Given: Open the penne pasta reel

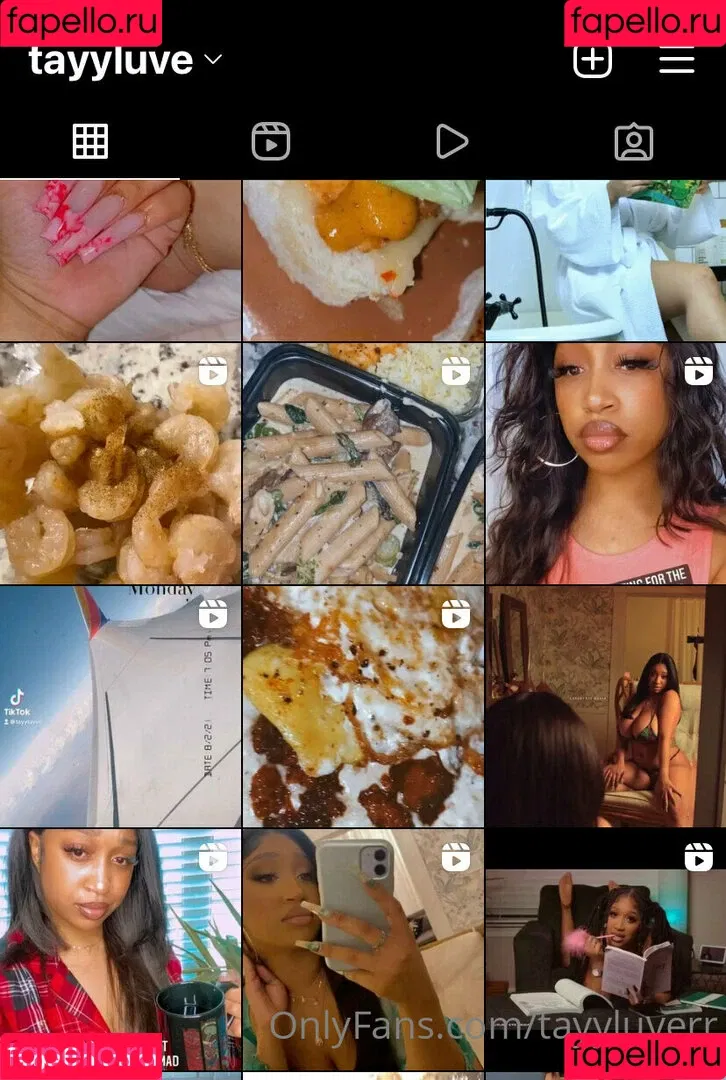Looking at the screenshot, I should coord(362,463).
